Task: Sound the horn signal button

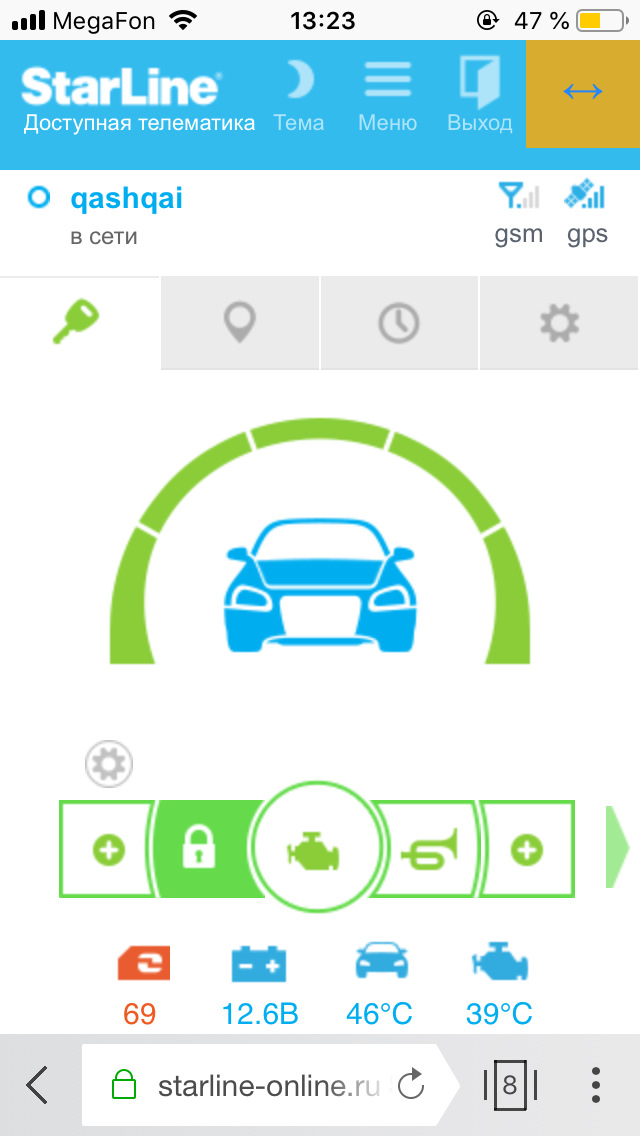Action: click(x=430, y=850)
